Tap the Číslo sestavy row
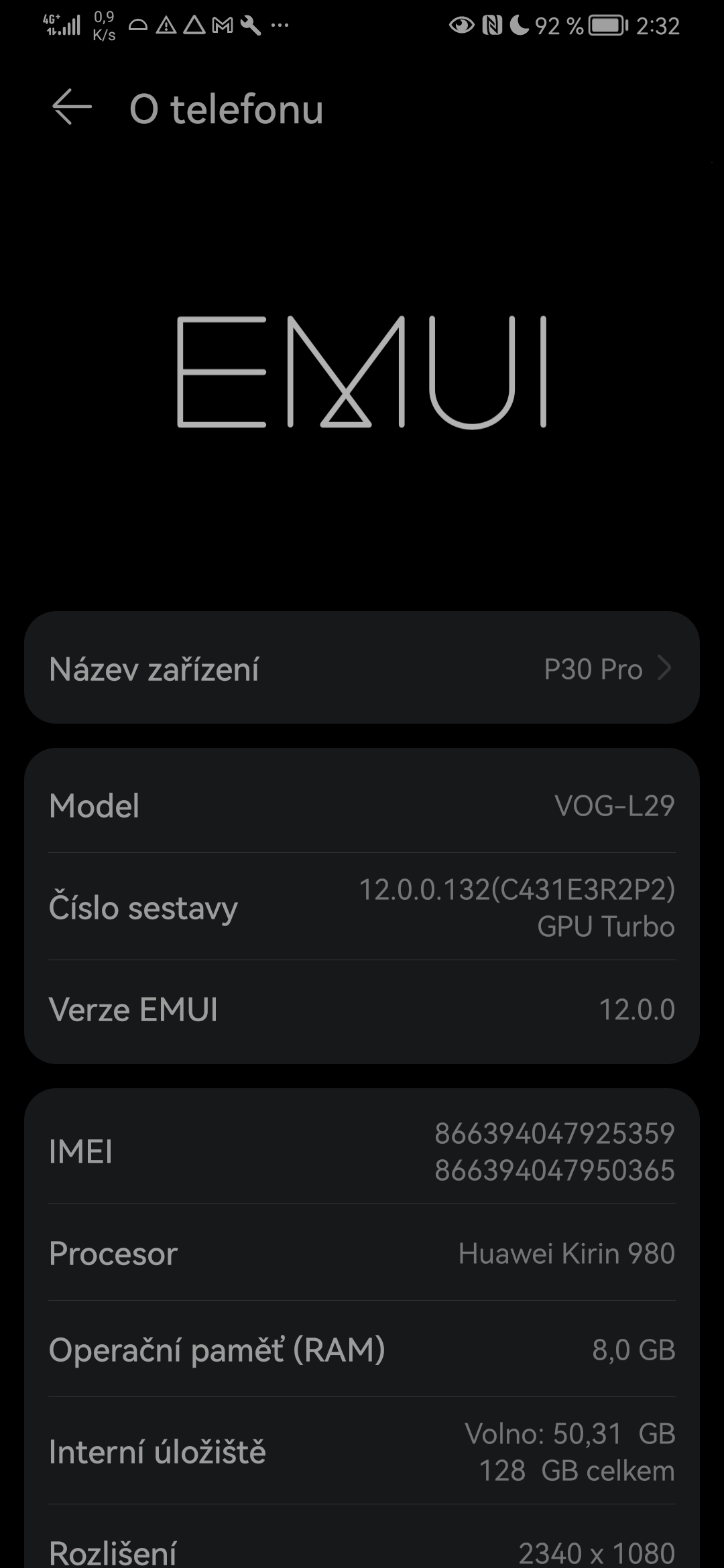The image size is (724, 1568). coord(362,907)
